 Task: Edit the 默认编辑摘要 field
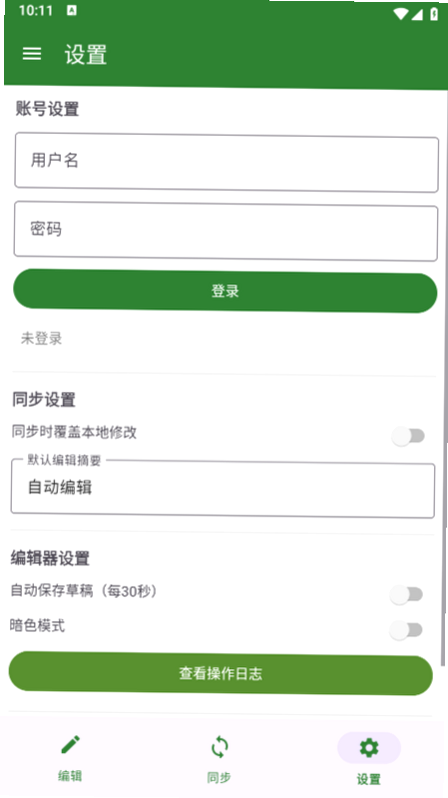(223, 489)
